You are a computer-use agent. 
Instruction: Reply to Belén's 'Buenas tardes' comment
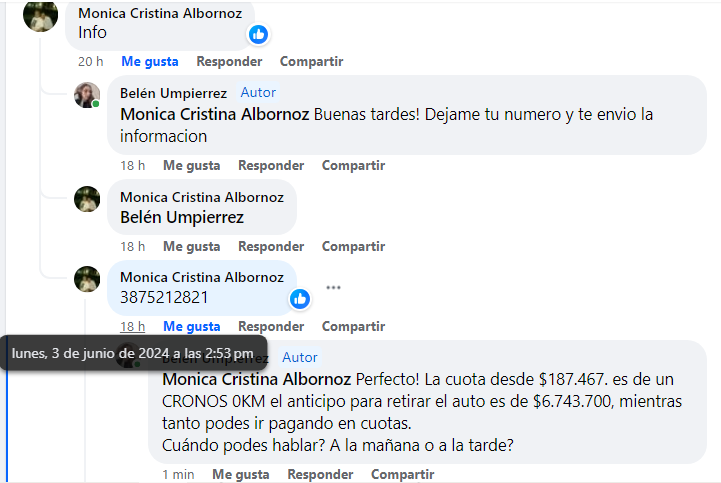(271, 165)
